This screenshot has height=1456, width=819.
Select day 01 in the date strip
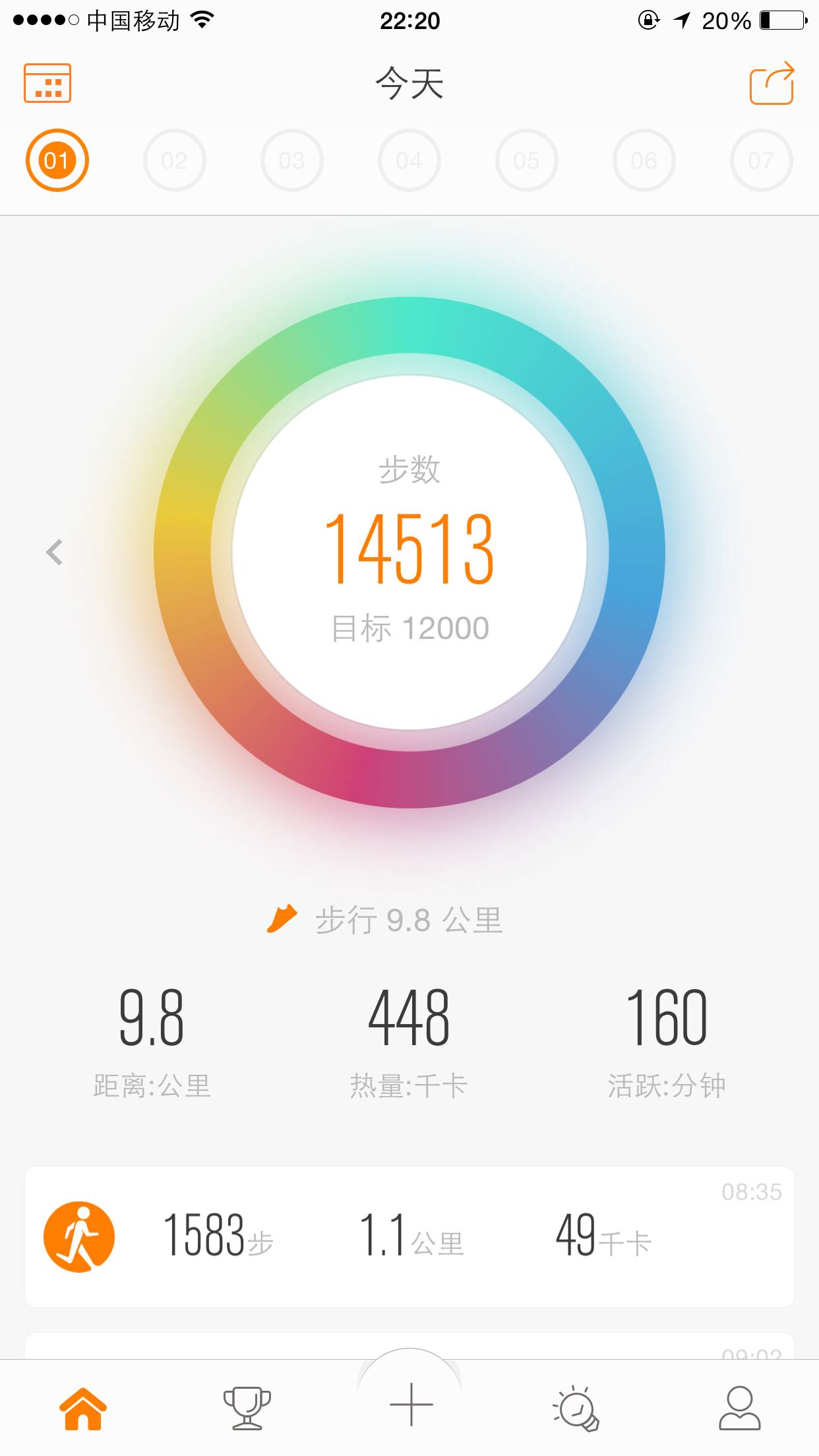click(x=57, y=160)
